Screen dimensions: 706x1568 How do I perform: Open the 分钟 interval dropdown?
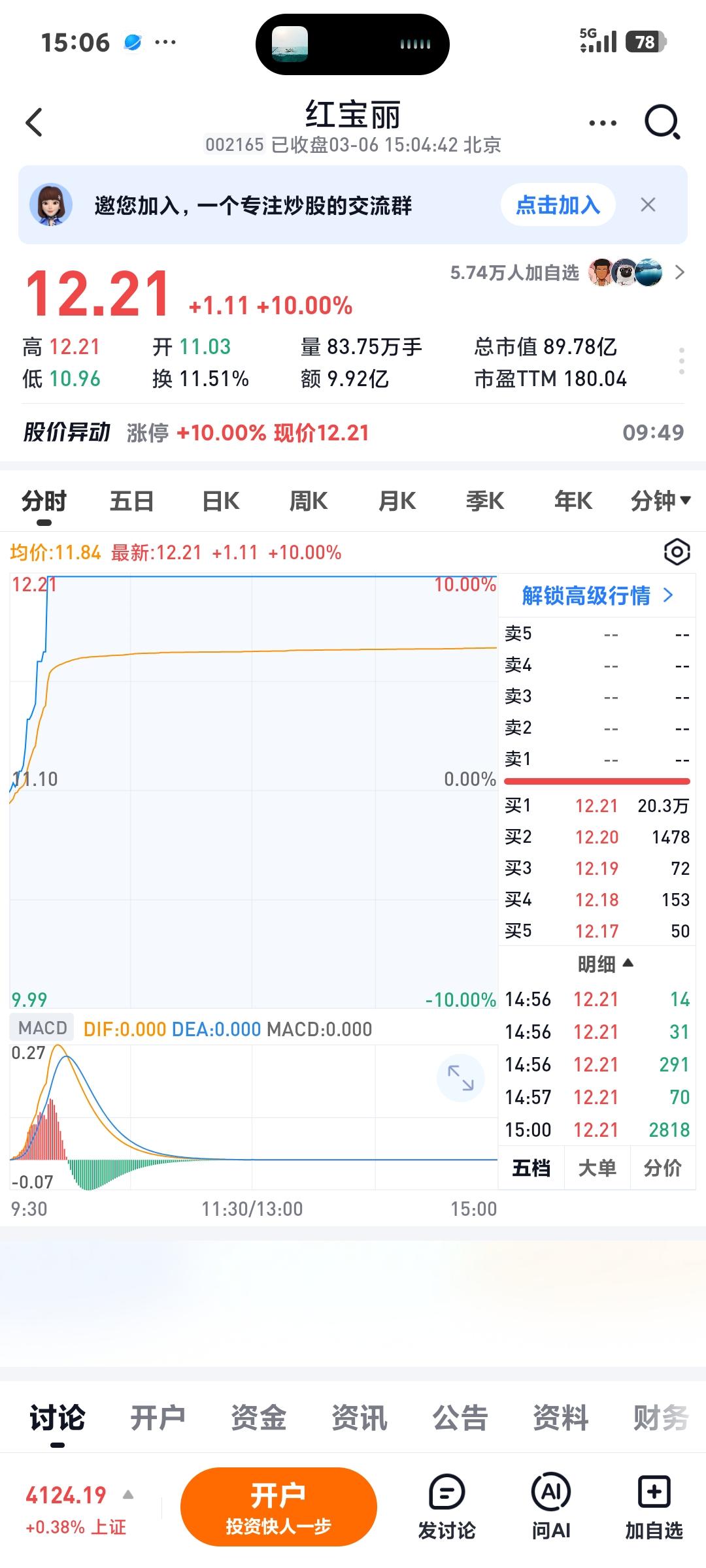[660, 500]
